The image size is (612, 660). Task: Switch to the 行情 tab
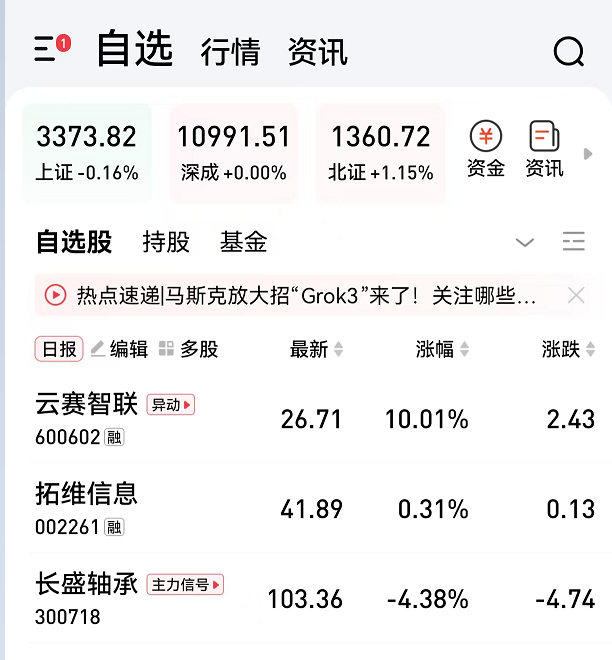click(230, 52)
